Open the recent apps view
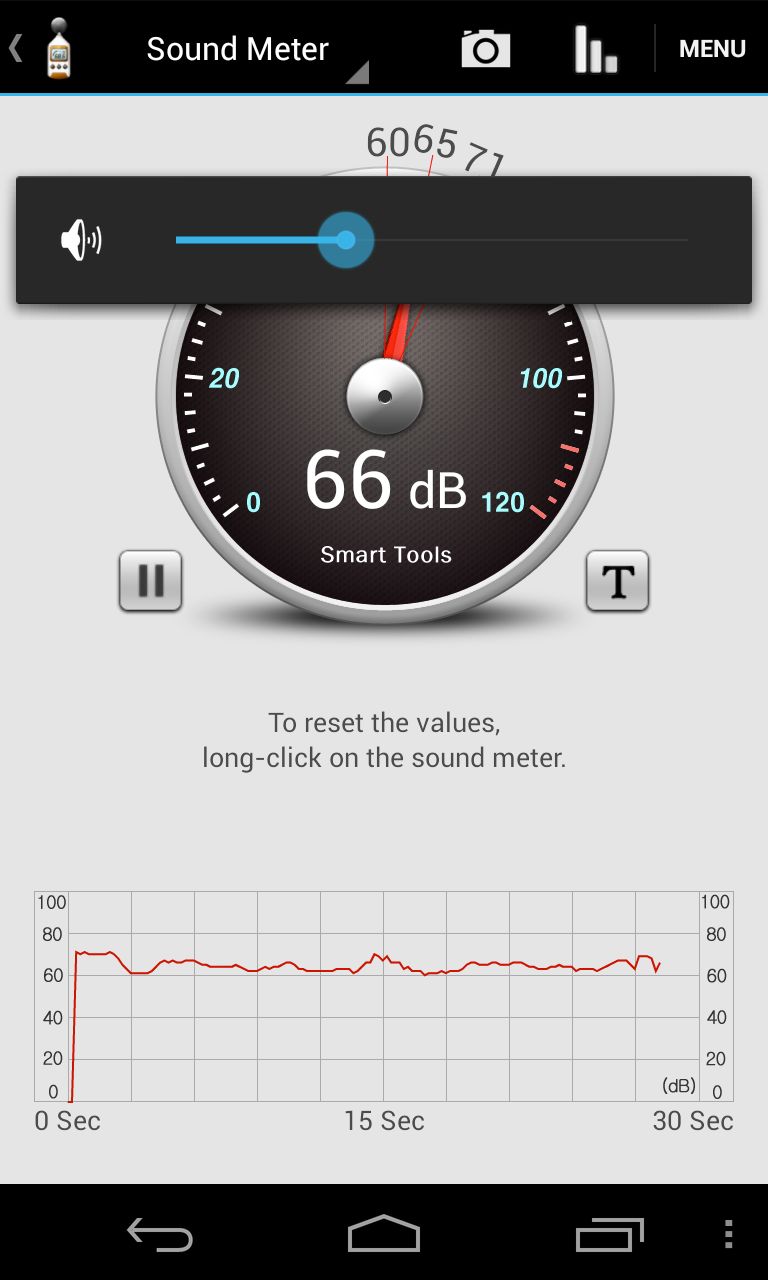Image resolution: width=768 pixels, height=1280 pixels. click(x=610, y=1234)
